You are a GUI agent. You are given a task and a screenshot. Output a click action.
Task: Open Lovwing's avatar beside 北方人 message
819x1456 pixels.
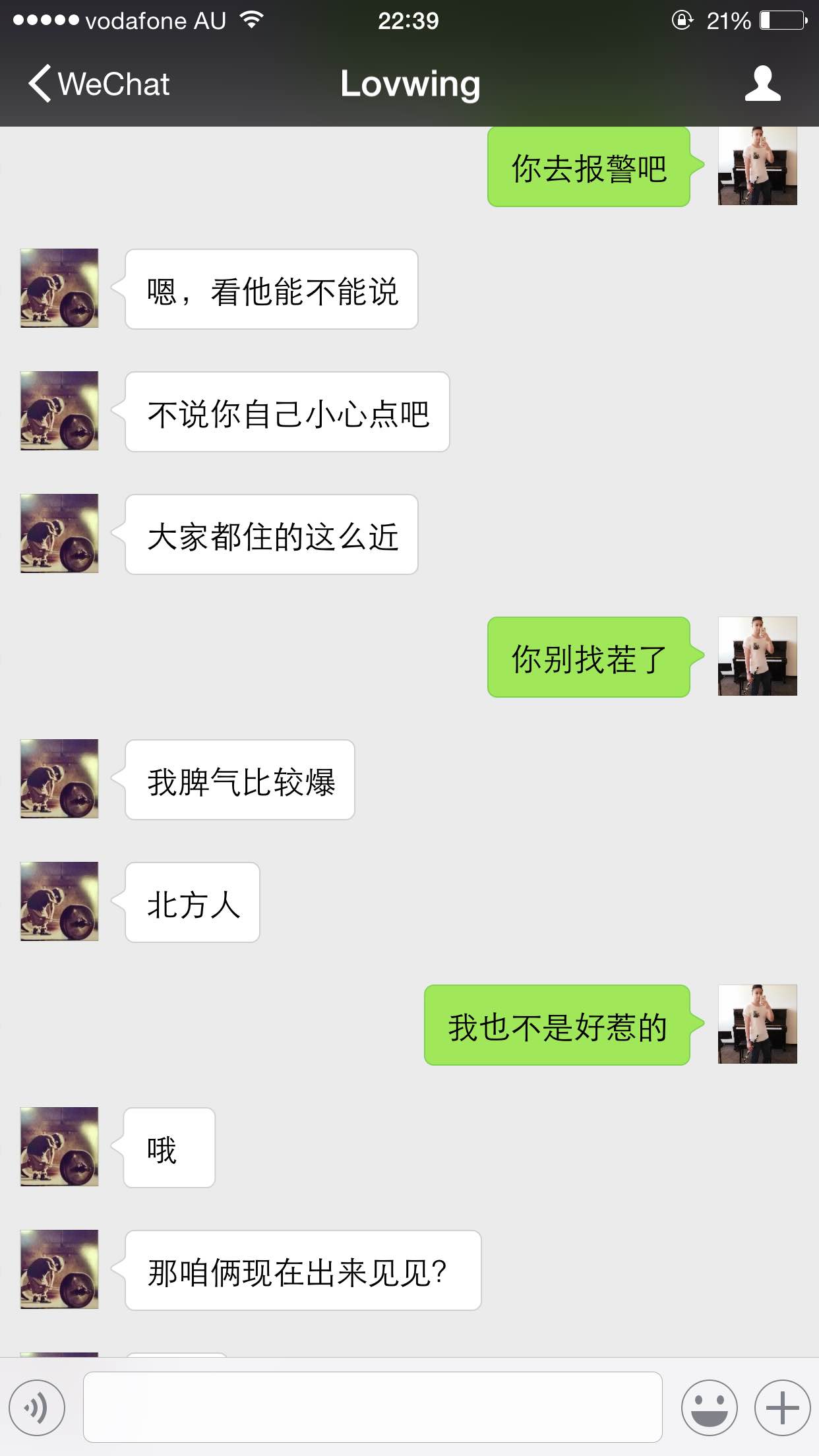tap(59, 901)
